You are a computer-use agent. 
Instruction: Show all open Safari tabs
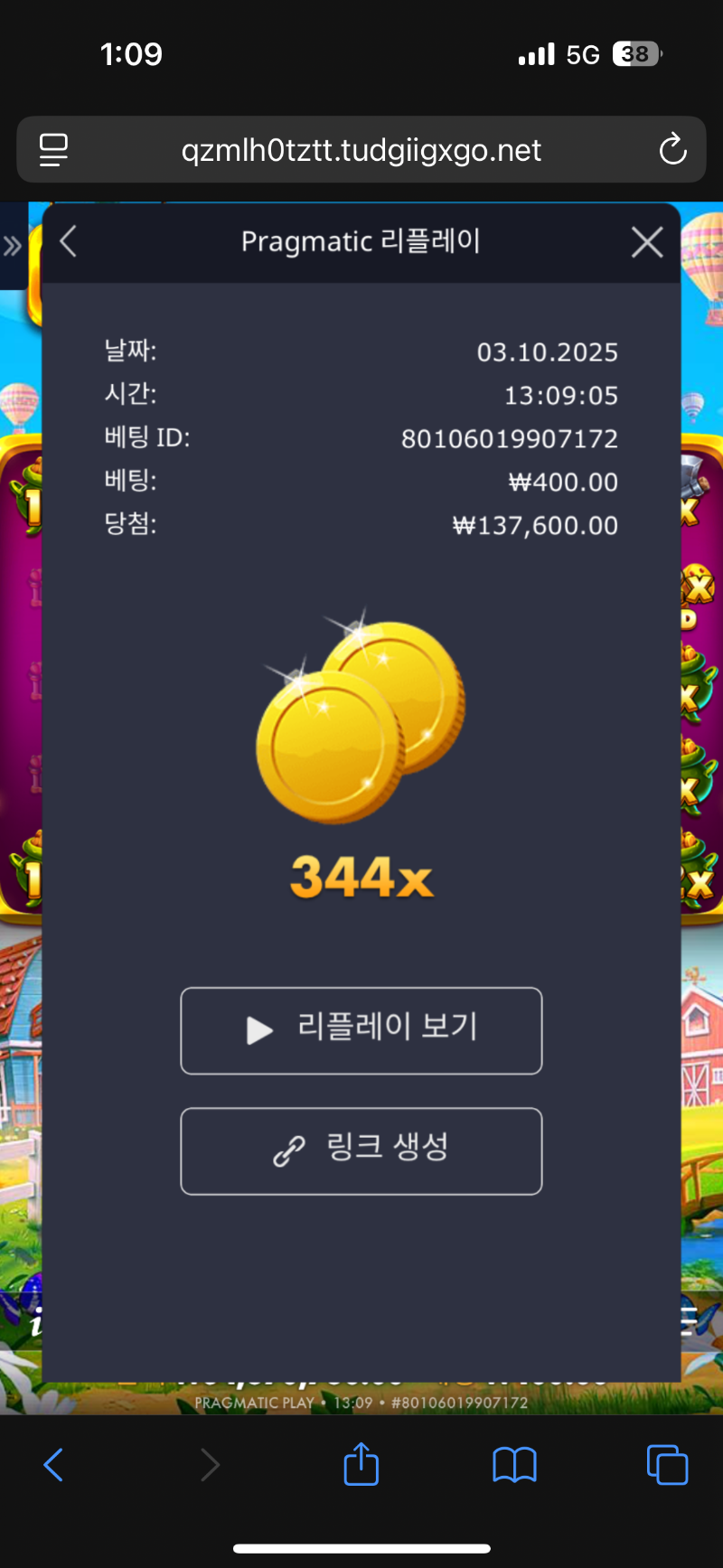[667, 1464]
